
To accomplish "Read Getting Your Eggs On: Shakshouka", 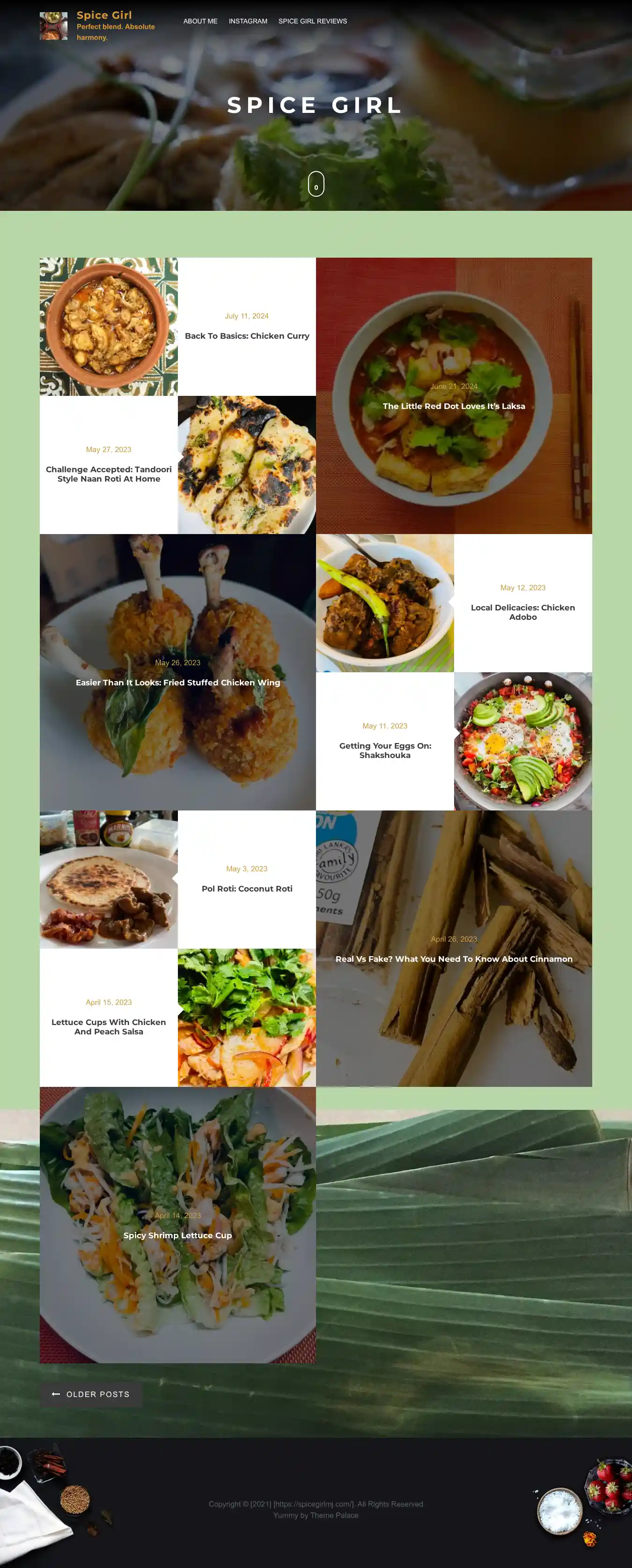I will click(x=385, y=751).
